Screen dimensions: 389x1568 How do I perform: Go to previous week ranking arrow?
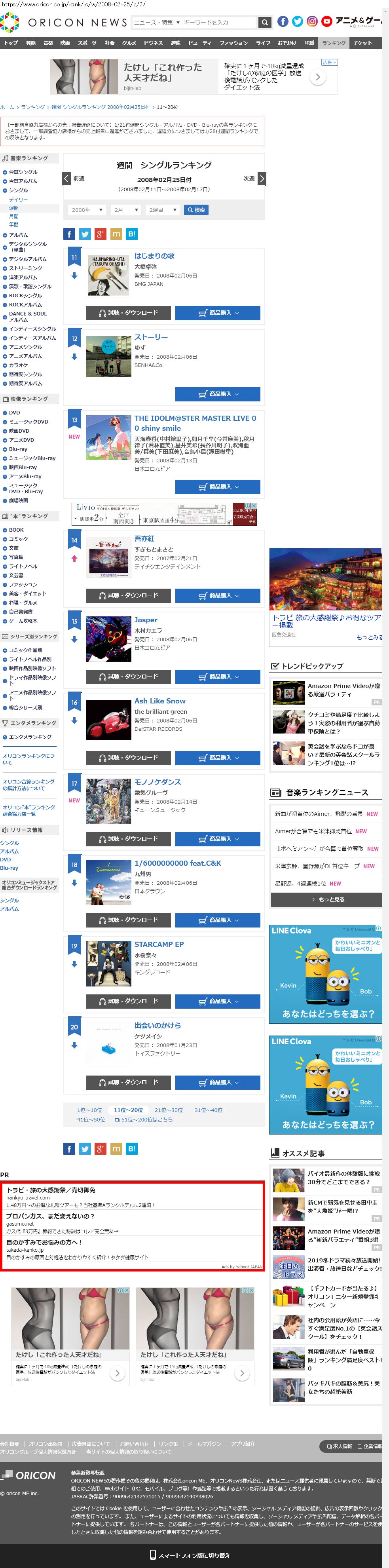click(67, 179)
